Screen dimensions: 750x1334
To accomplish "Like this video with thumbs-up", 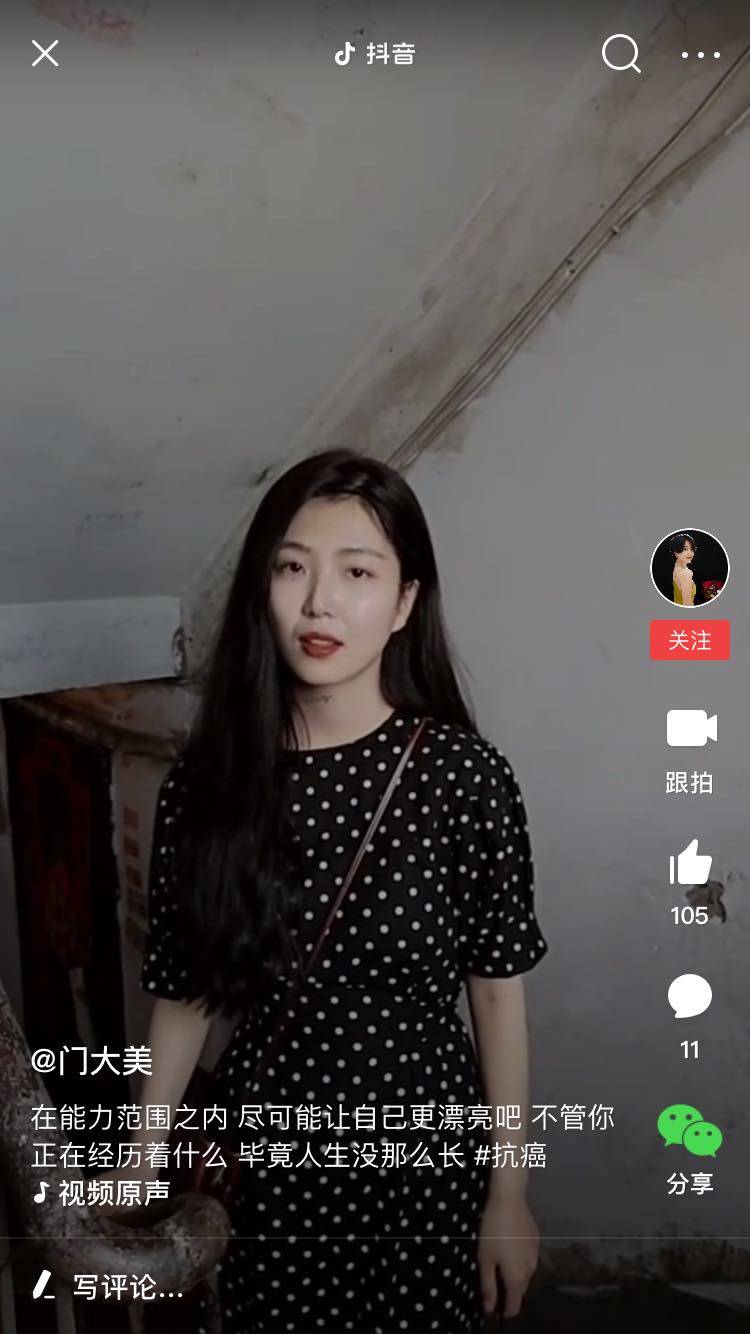I will tap(690, 863).
